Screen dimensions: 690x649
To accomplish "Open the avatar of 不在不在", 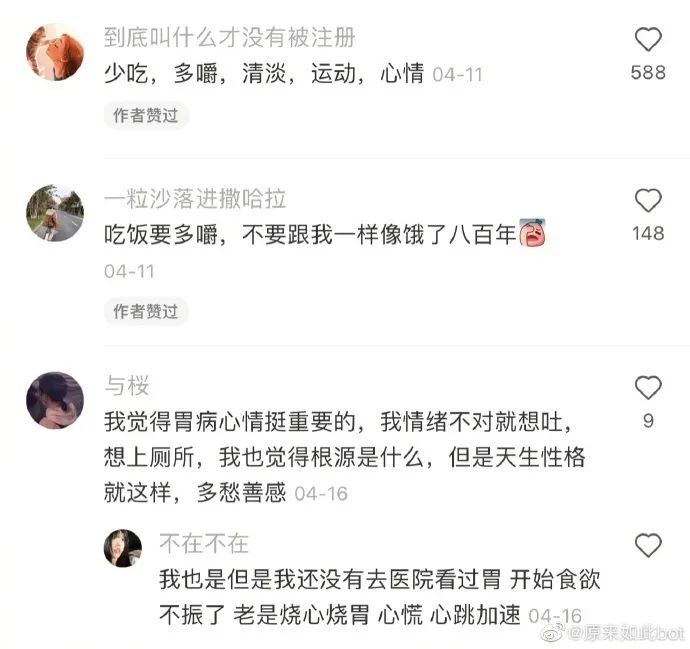I will click(x=123, y=548).
